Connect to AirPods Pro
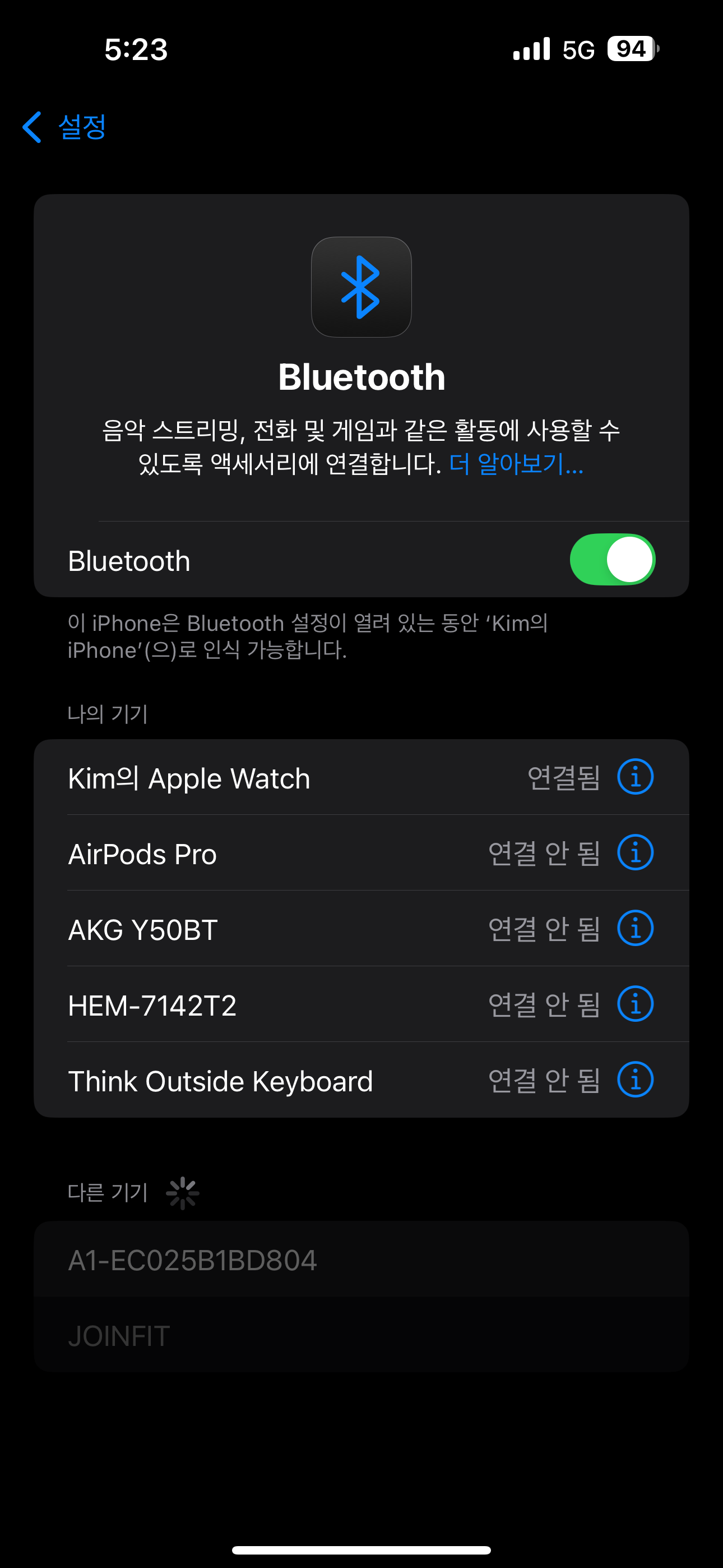Viewport: 723px width, 1568px height. 361,853
